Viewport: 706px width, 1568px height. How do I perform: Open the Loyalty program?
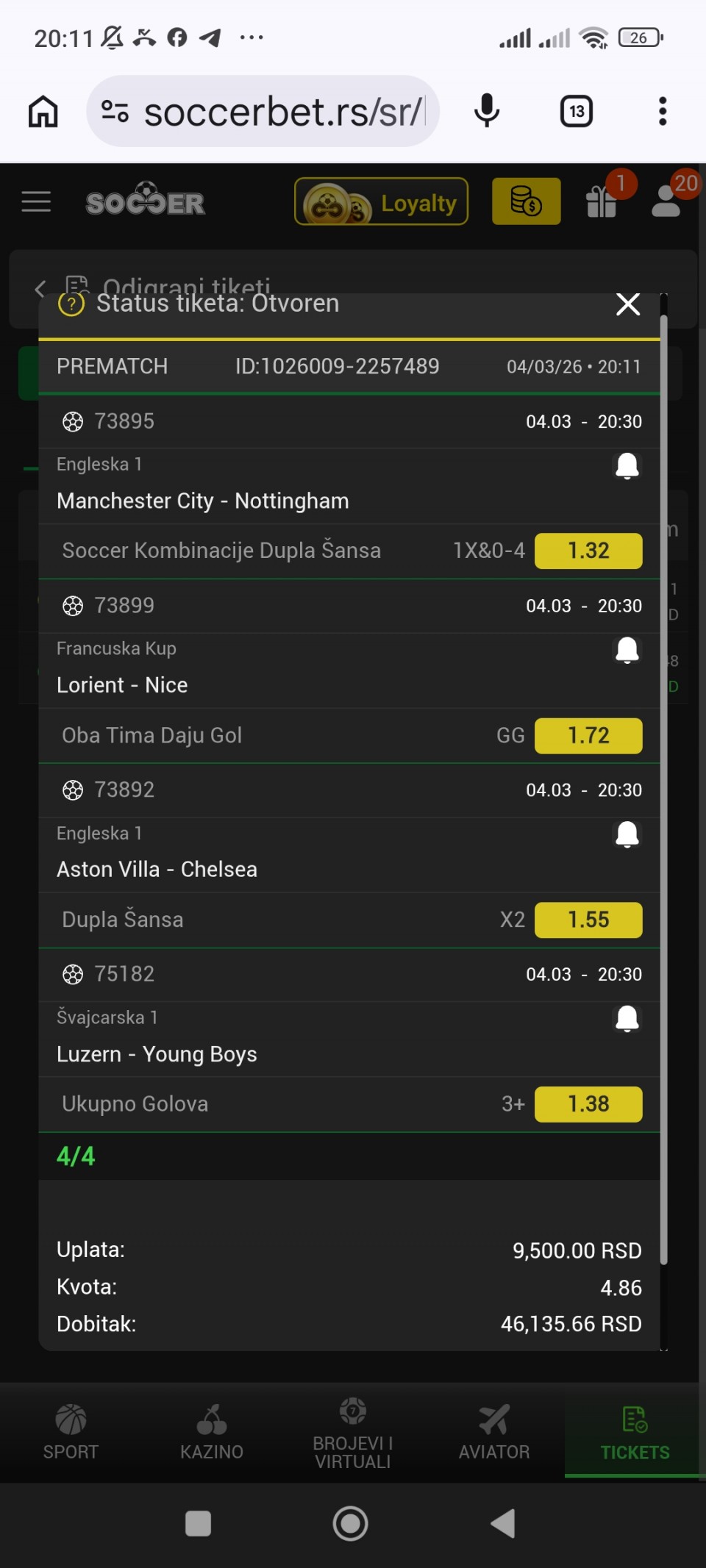point(381,201)
